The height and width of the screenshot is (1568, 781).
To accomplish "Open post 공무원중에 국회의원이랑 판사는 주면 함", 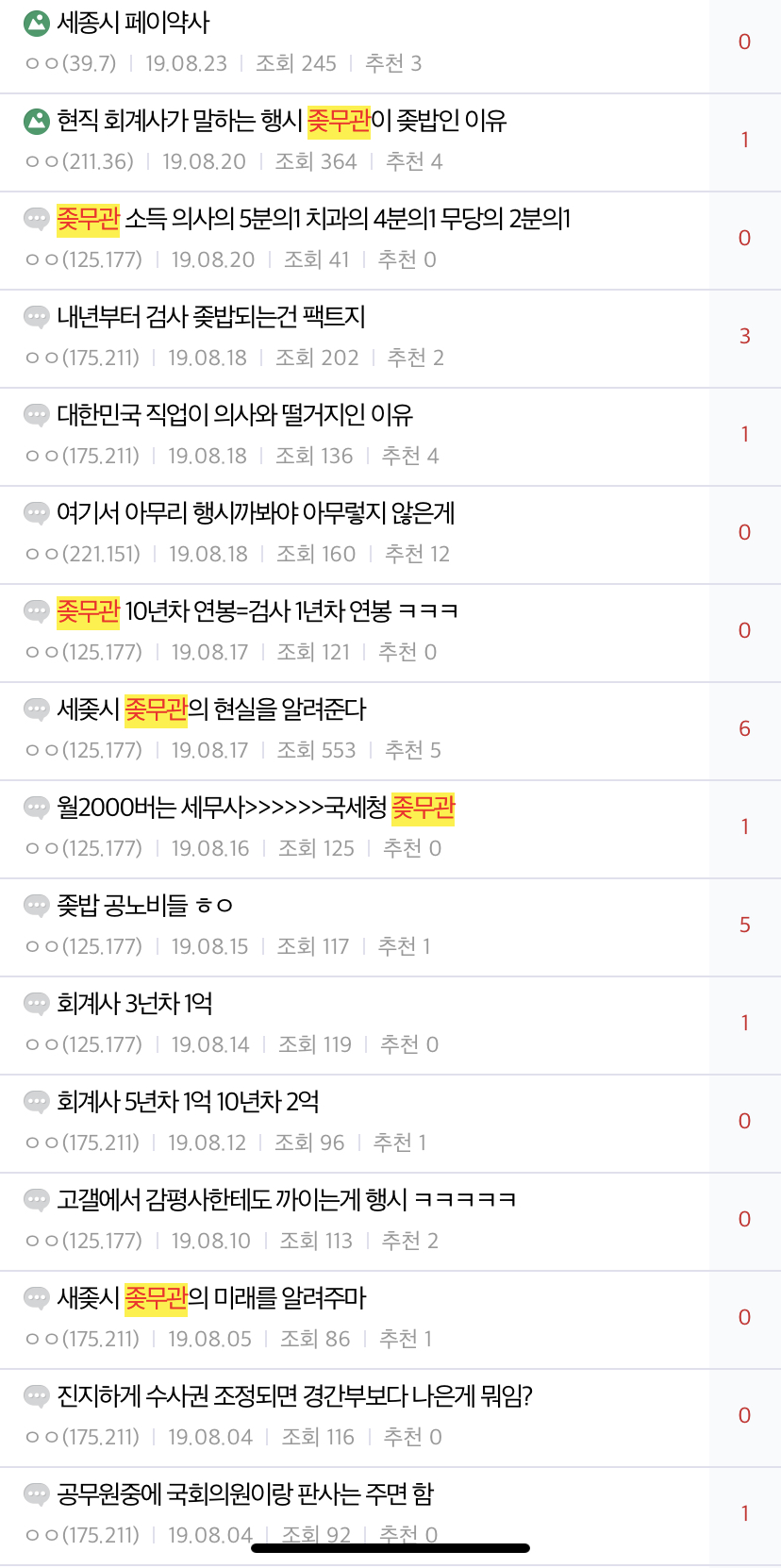I will (x=245, y=1494).
